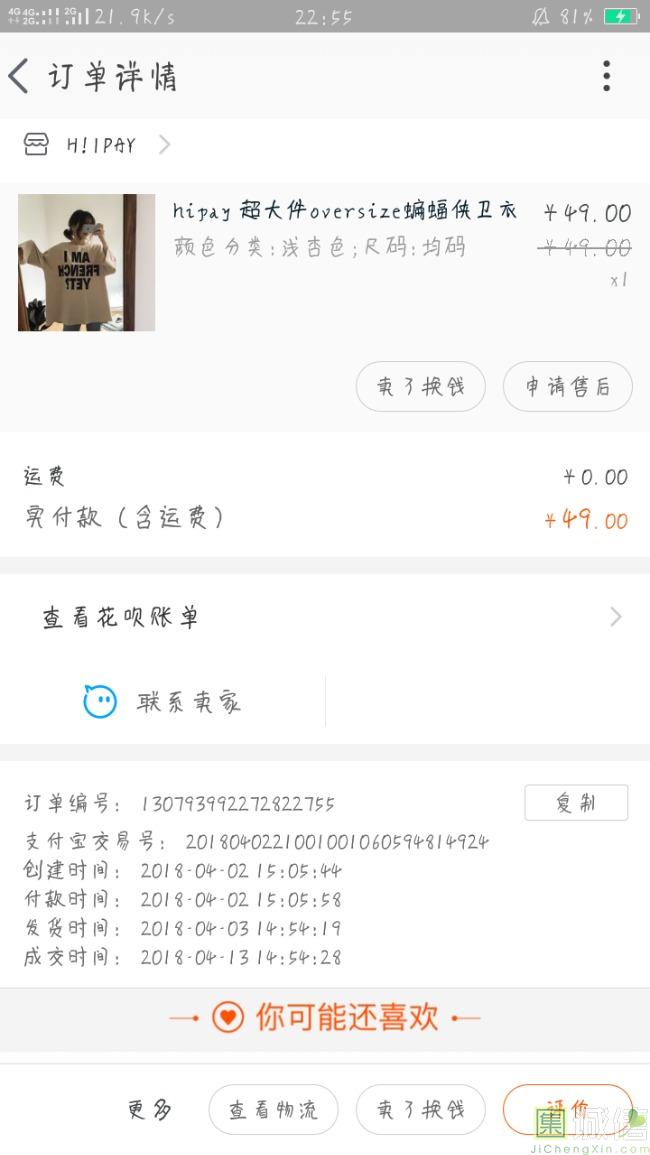View logistics with 查看物流
650x1155 pixels.
(273, 1110)
